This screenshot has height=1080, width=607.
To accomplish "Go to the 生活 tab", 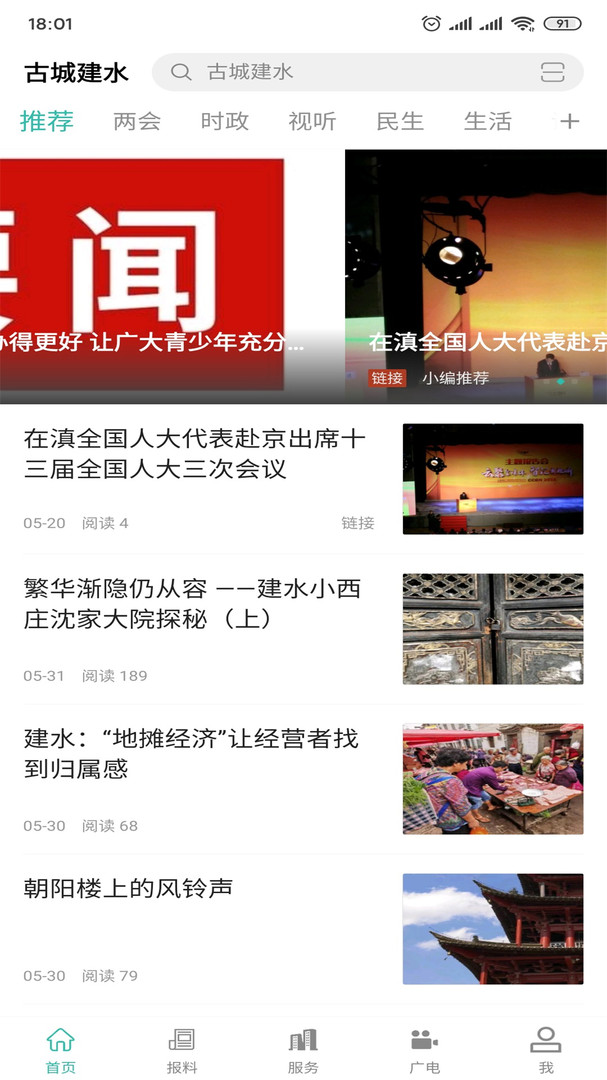I will (x=487, y=122).
